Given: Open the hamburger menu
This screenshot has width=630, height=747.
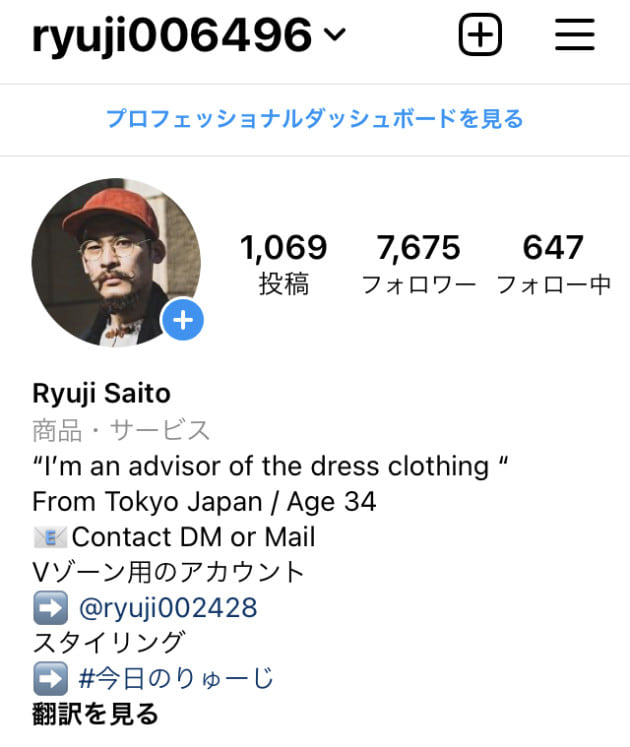Looking at the screenshot, I should point(575,36).
